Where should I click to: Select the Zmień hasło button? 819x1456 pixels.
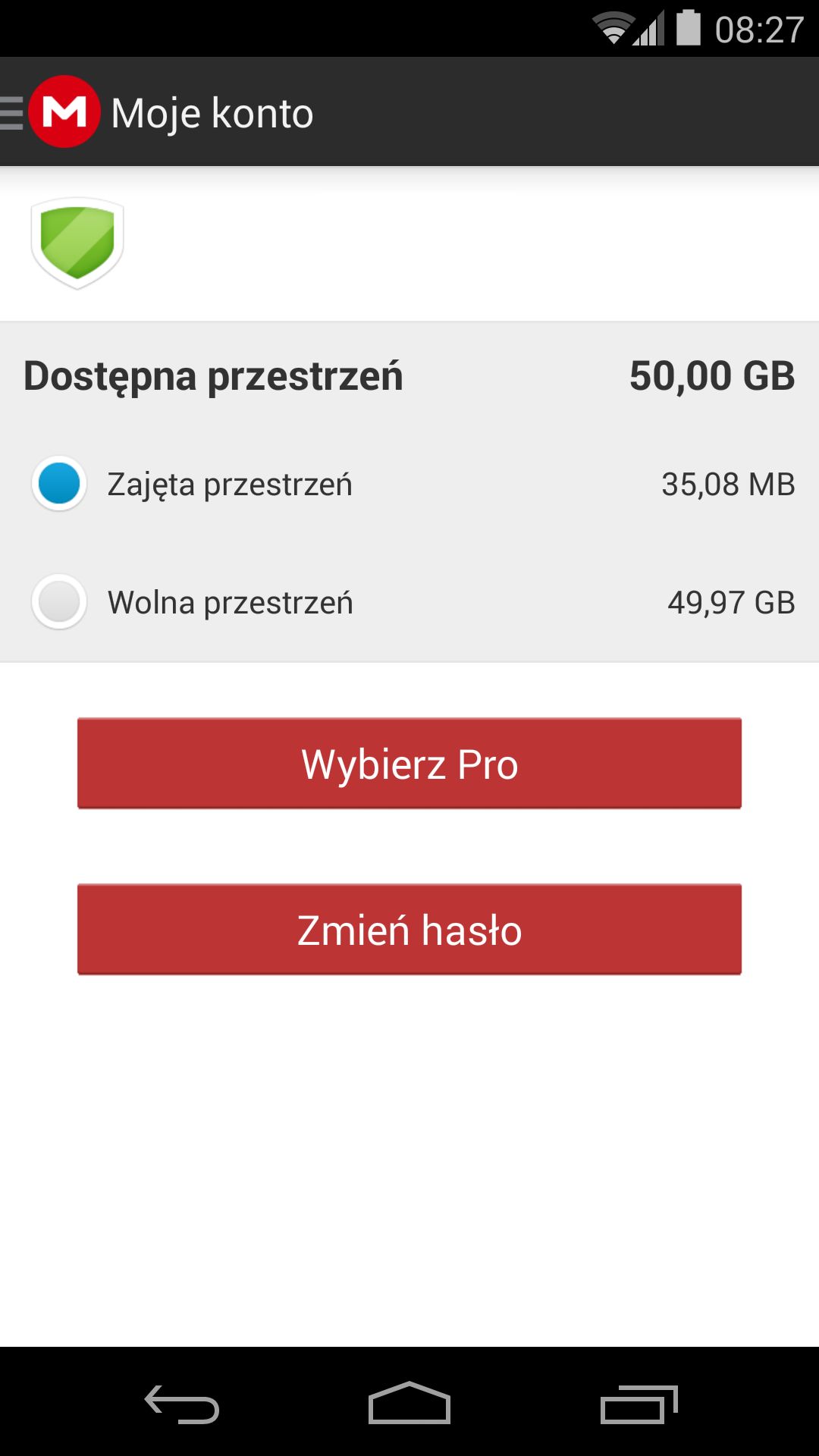click(x=409, y=930)
